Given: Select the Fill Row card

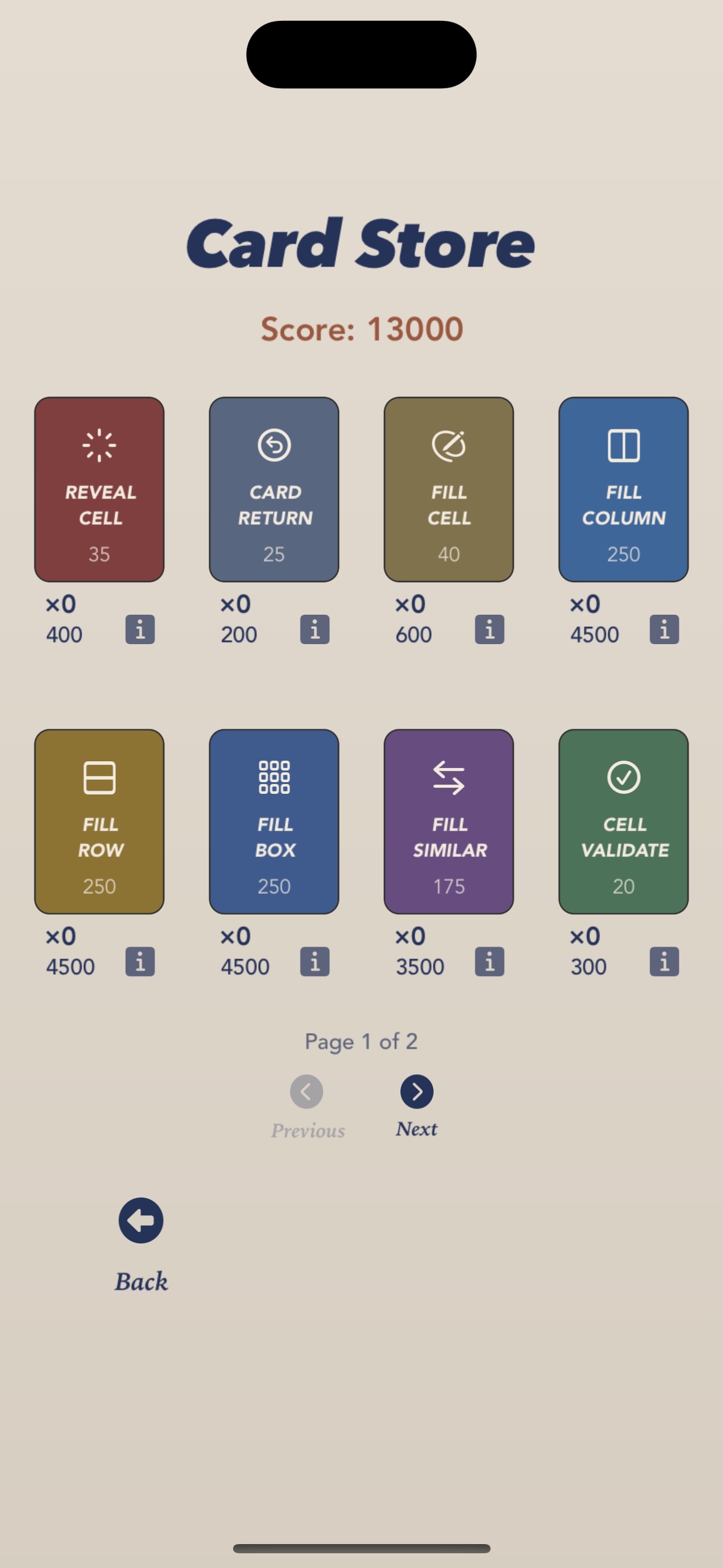Looking at the screenshot, I should 99,821.
